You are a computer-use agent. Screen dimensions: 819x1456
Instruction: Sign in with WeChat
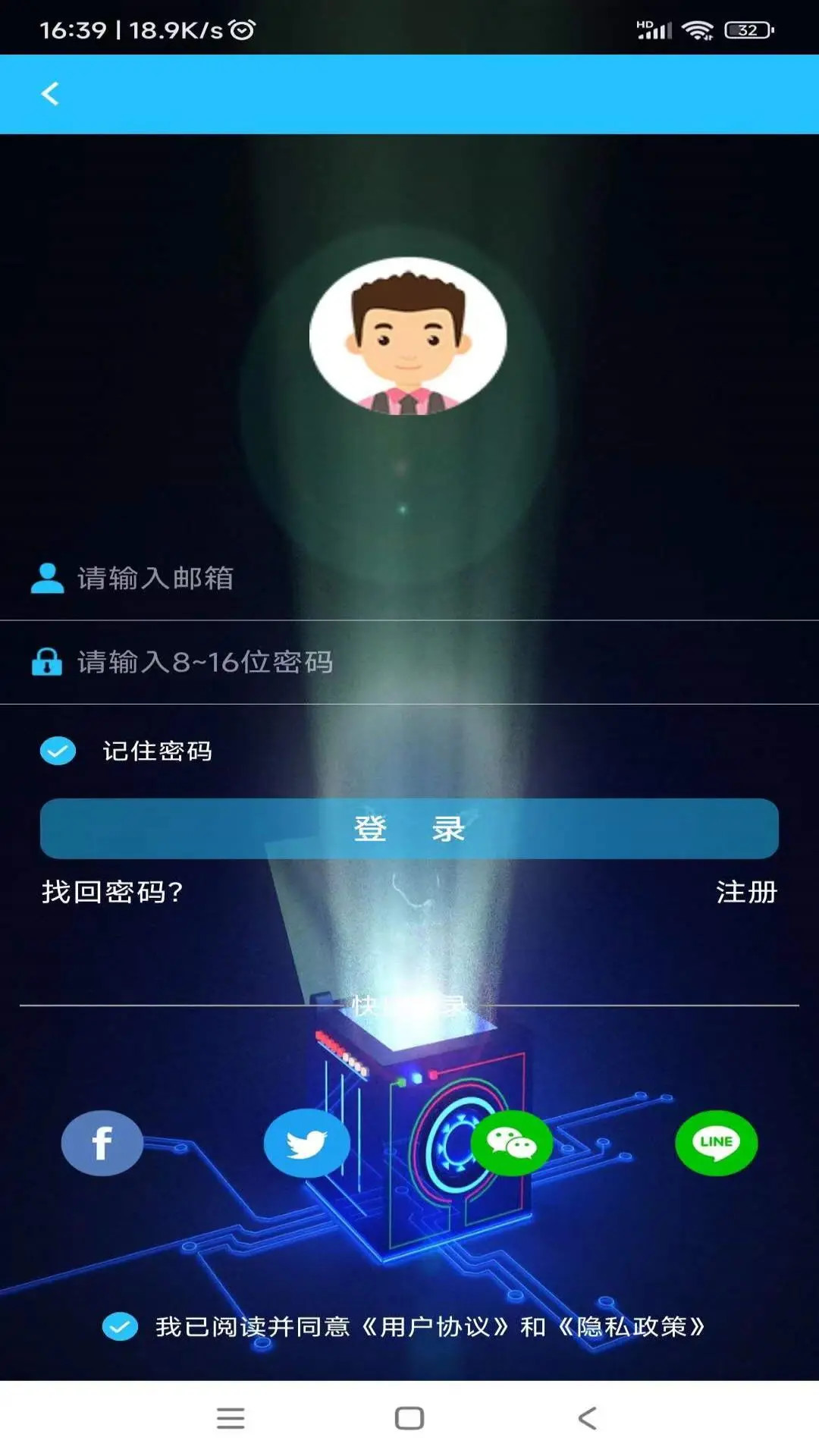[x=512, y=1143]
